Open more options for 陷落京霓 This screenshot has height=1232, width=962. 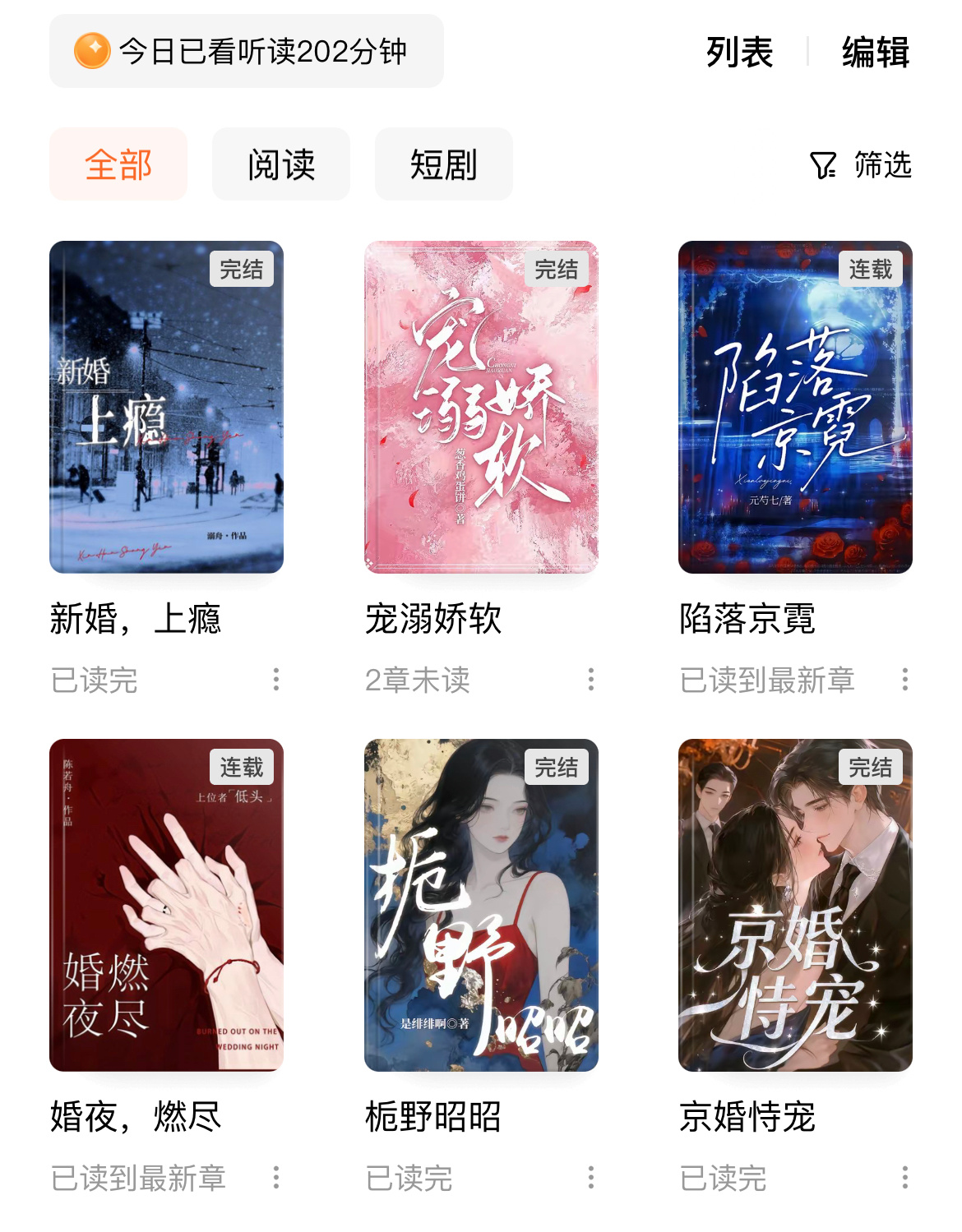905,679
